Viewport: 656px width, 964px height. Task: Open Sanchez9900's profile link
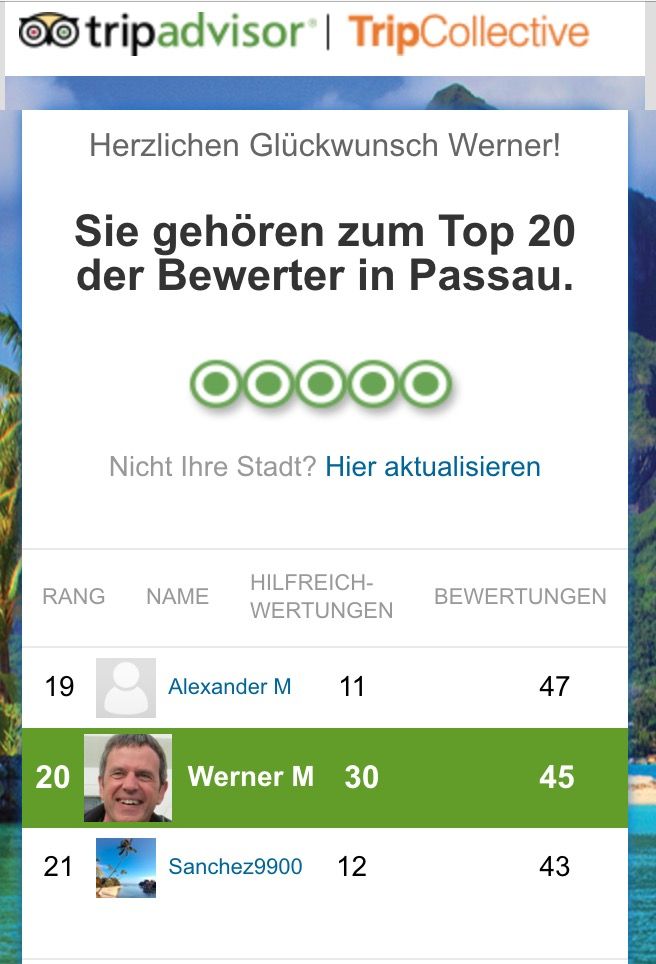[x=235, y=866]
